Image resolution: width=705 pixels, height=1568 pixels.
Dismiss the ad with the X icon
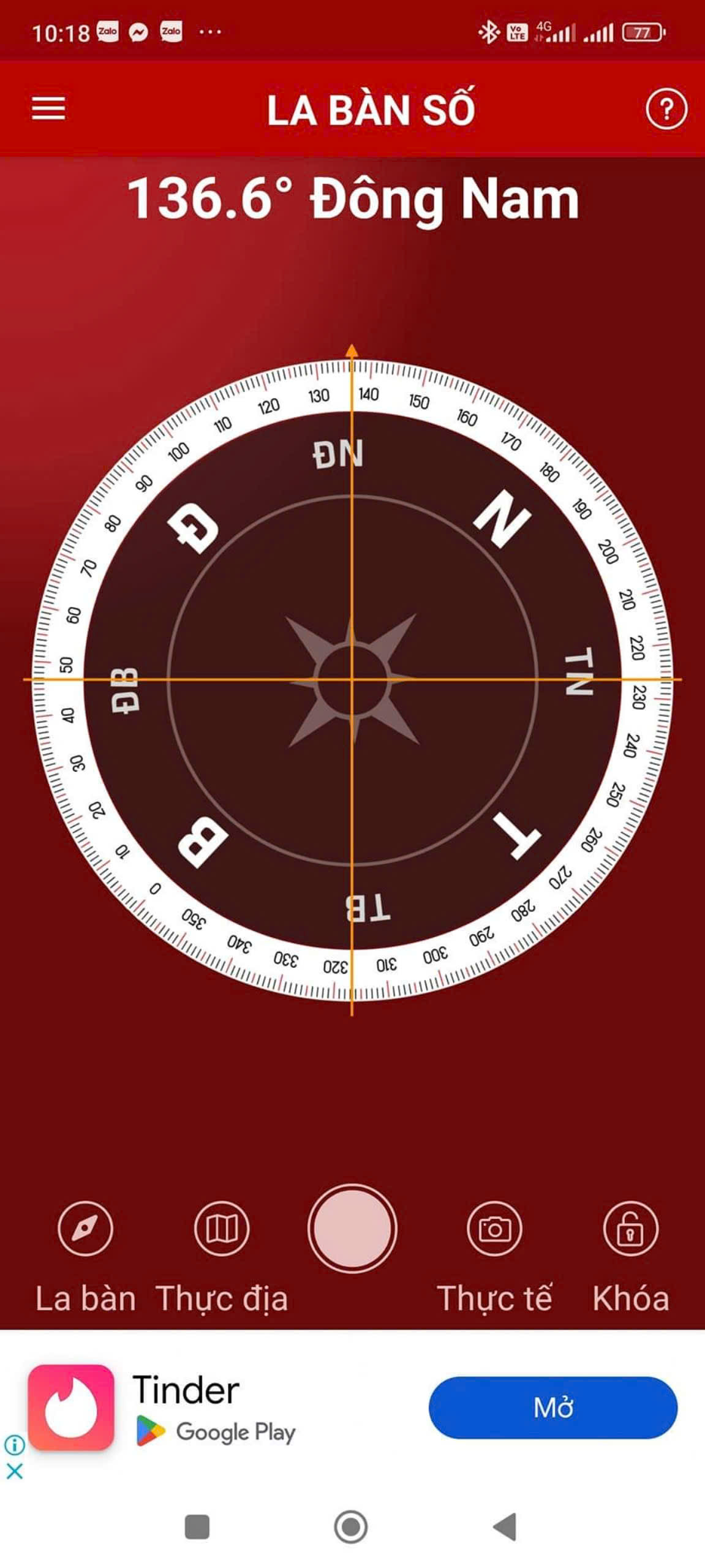(15, 1471)
